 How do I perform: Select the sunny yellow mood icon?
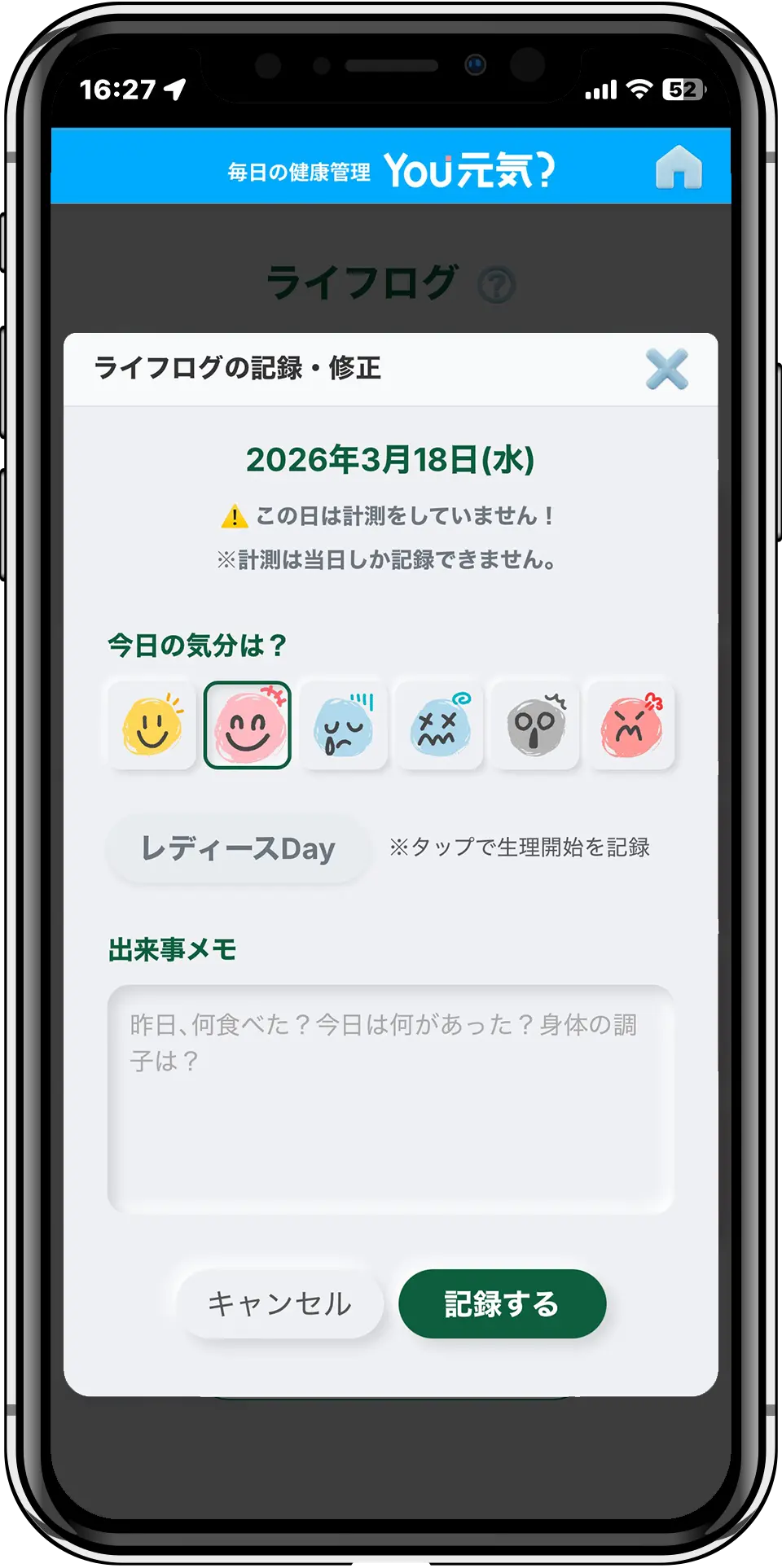point(152,724)
